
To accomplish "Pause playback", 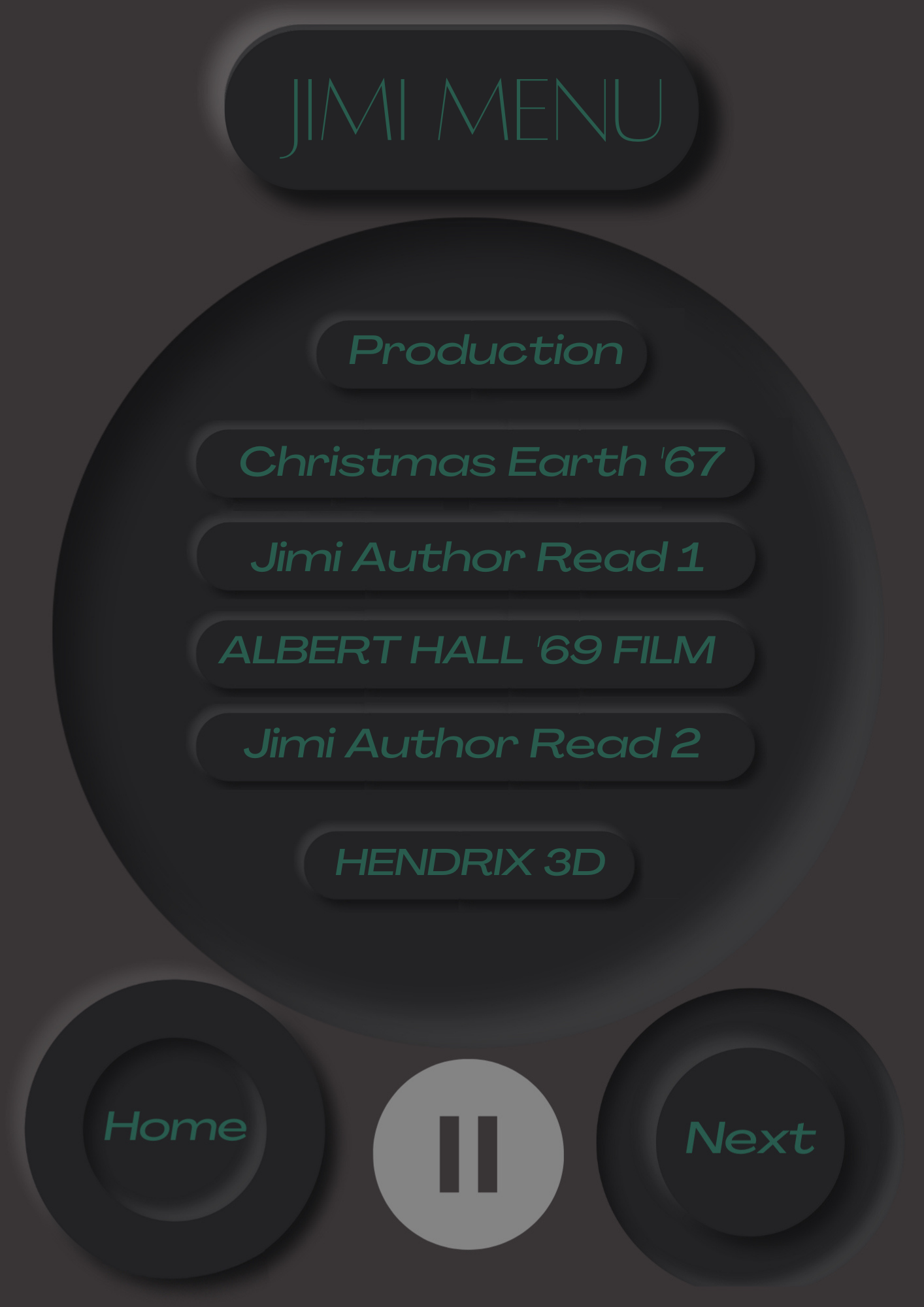I will coord(468,1153).
